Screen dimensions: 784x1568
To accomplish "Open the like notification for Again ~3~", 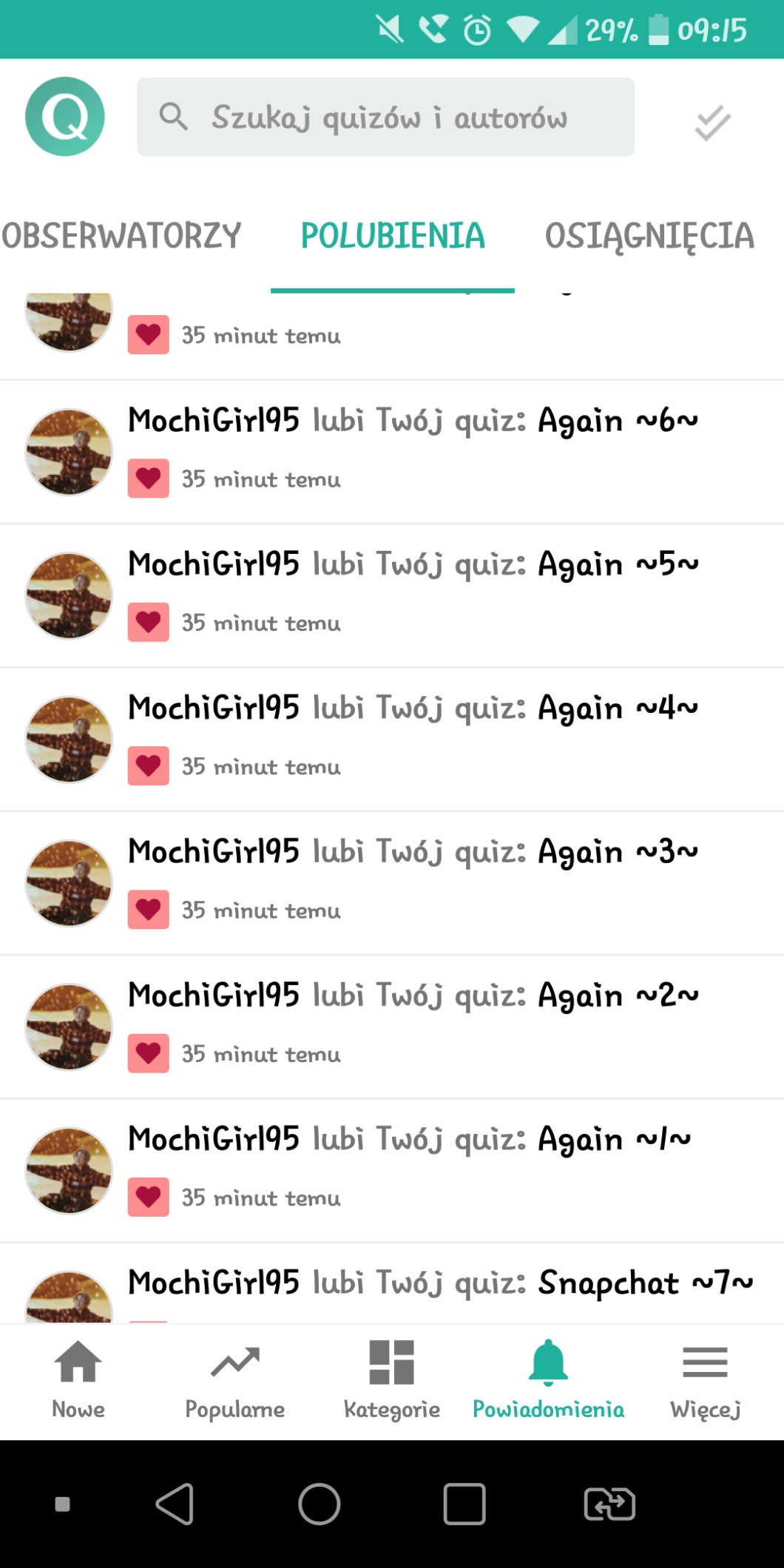I will pos(413,880).
